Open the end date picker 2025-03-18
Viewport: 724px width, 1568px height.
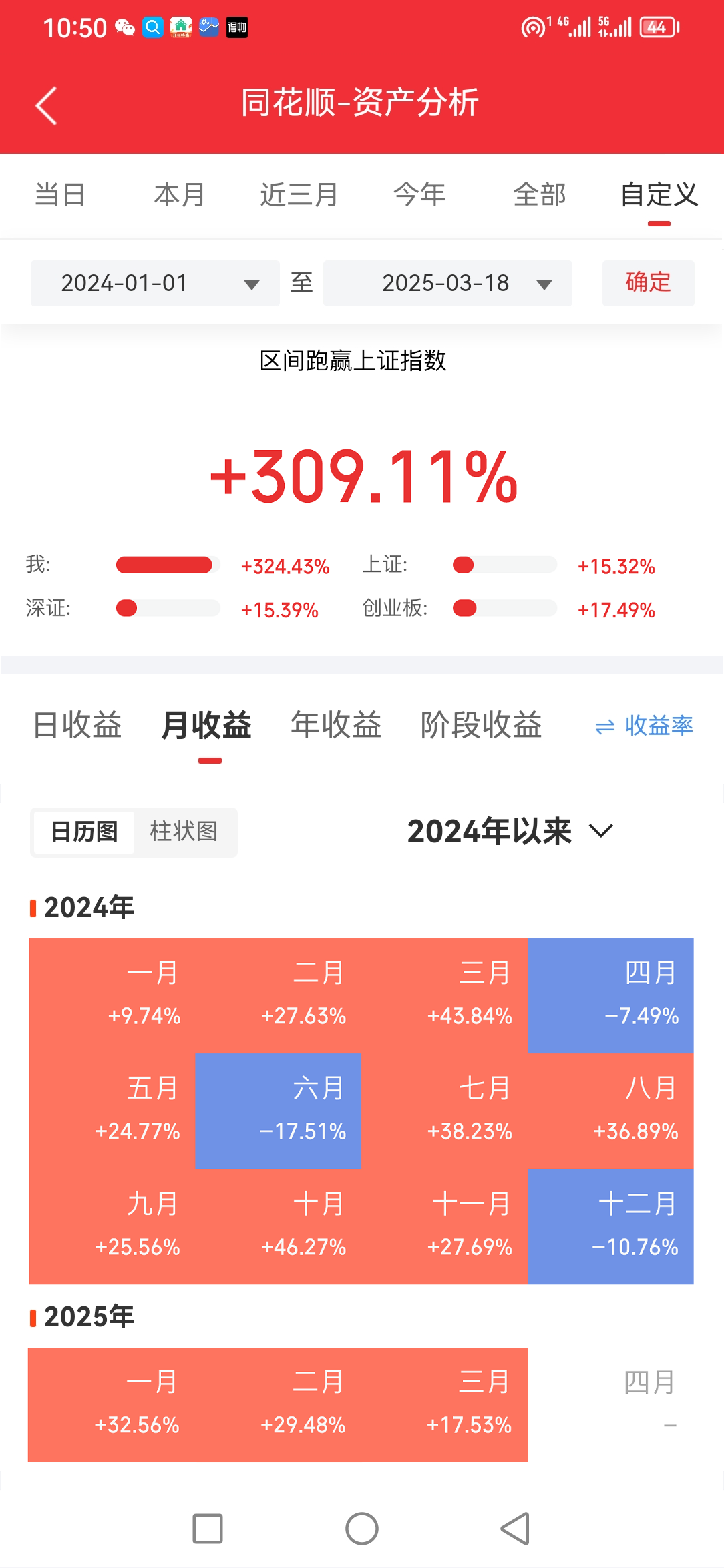click(447, 283)
